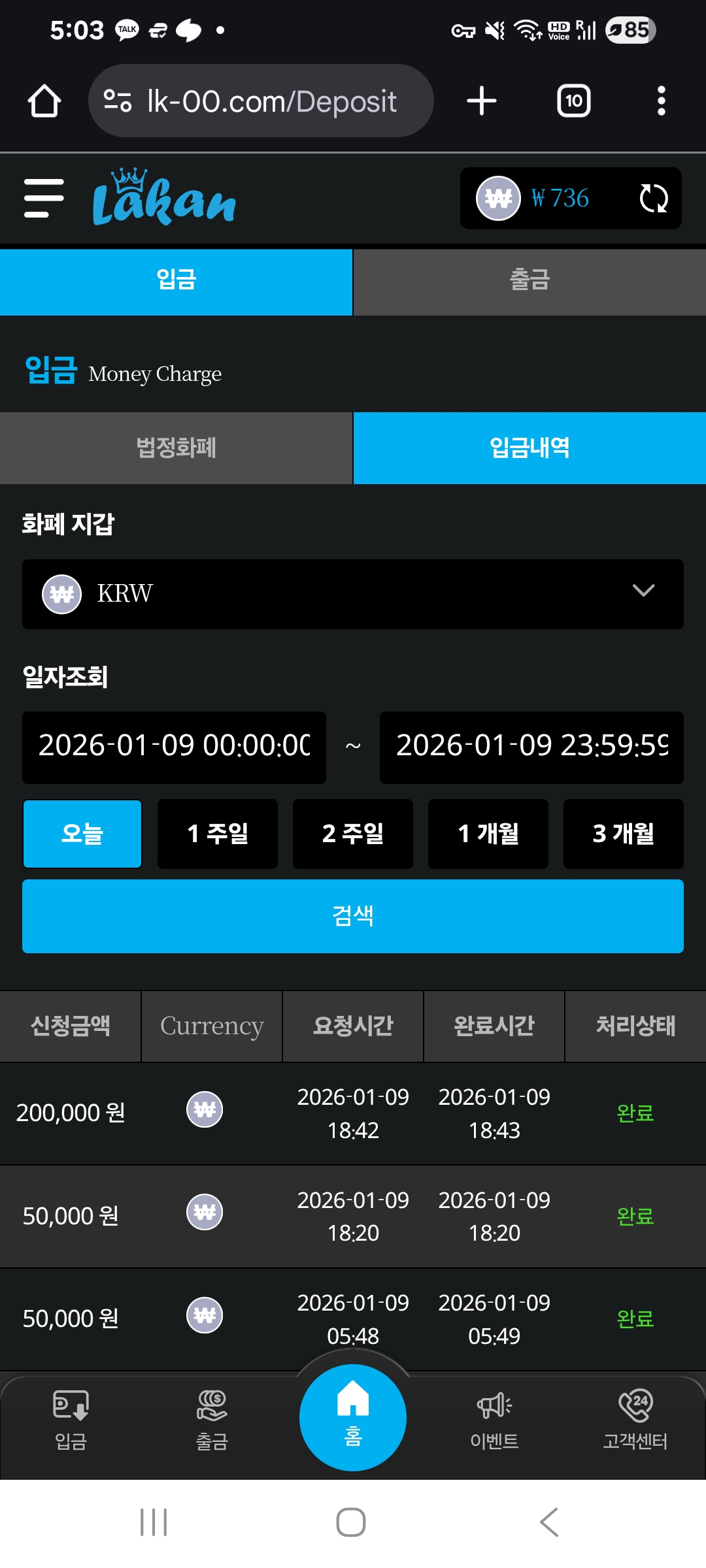This screenshot has width=706, height=1568.
Task: Open 입금 in the bottom navigation
Action: tap(71, 1420)
